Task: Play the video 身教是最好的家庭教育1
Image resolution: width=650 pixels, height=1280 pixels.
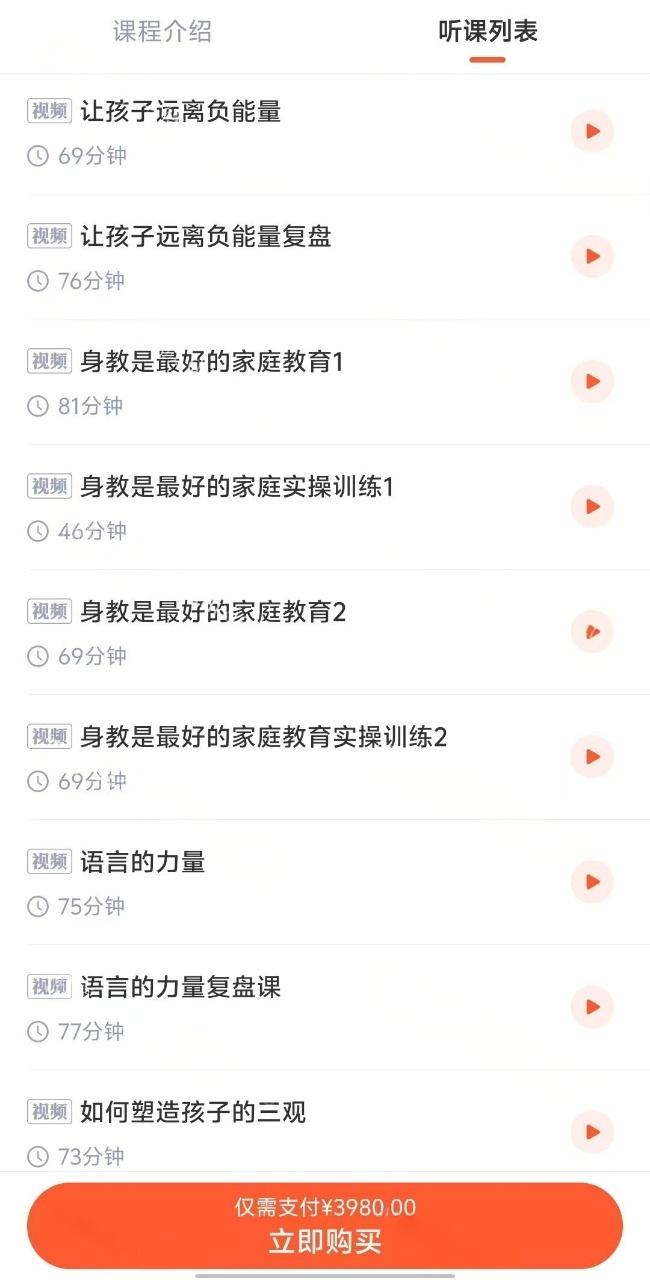Action: coord(592,381)
